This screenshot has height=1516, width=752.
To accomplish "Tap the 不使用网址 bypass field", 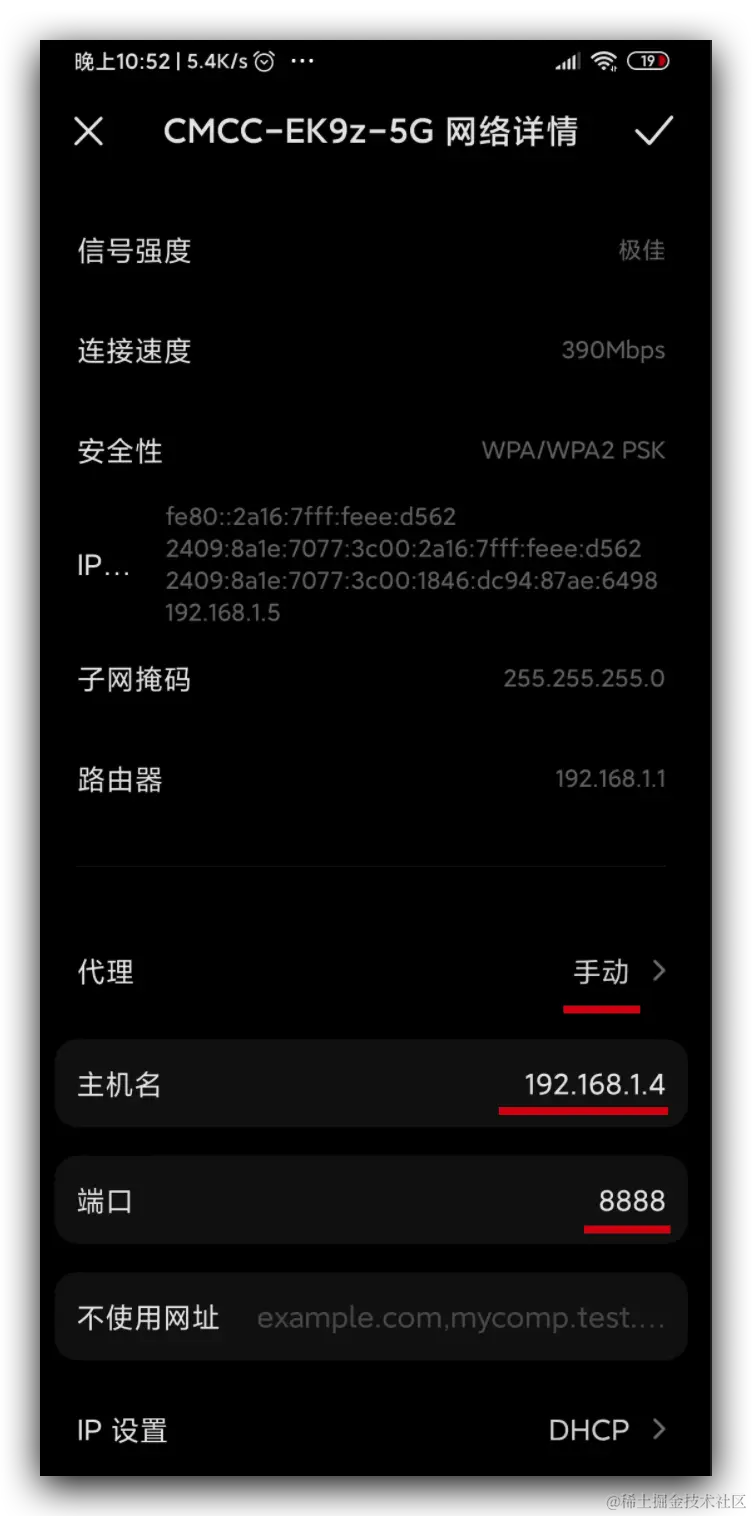I will click(460, 1317).
